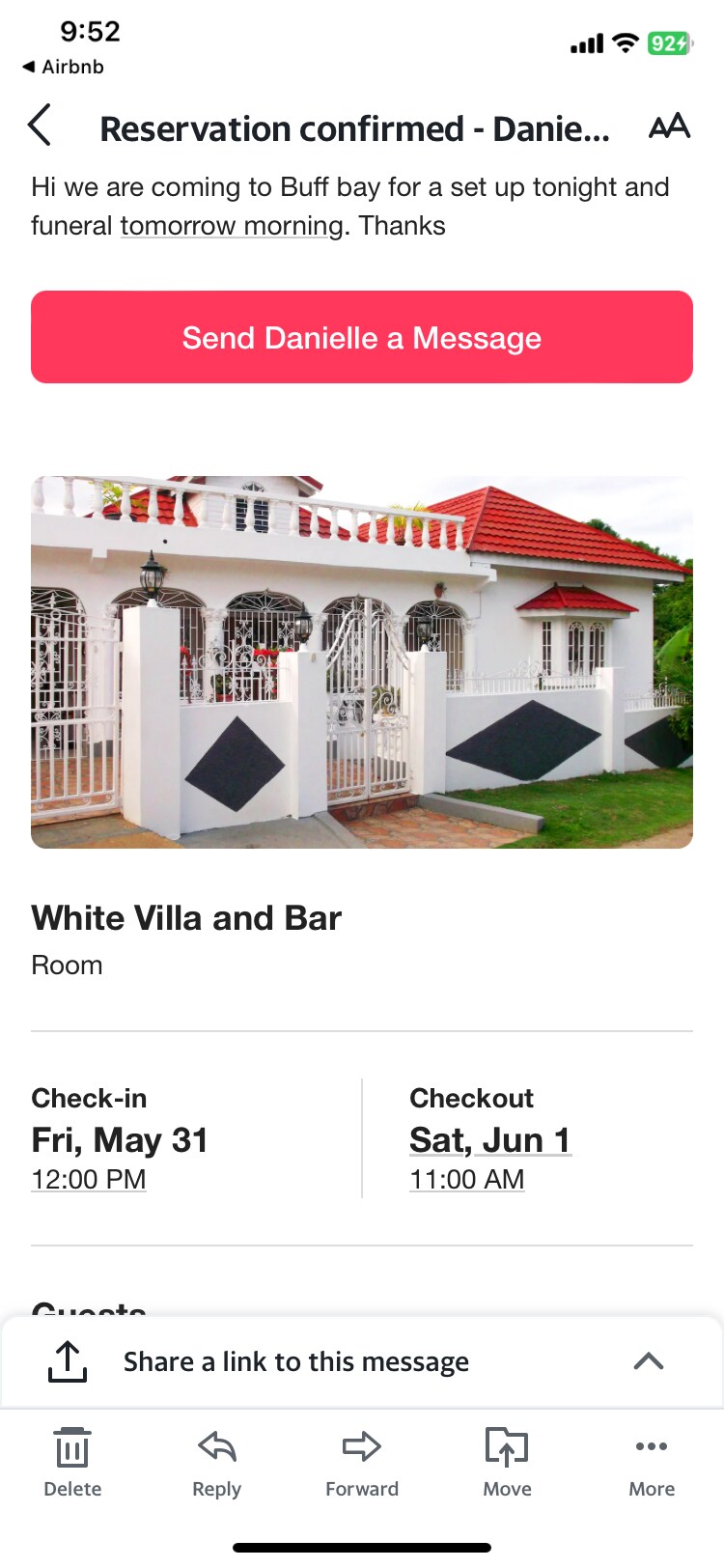Return to the Airbnb app
The height and width of the screenshot is (1568, 724).
[64, 67]
